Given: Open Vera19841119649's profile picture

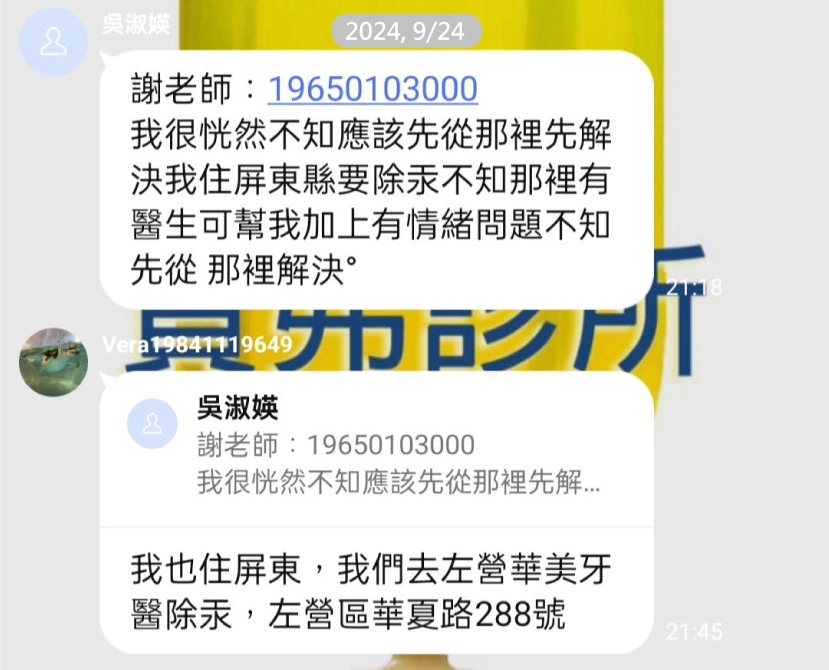Looking at the screenshot, I should pyautogui.click(x=54, y=362).
